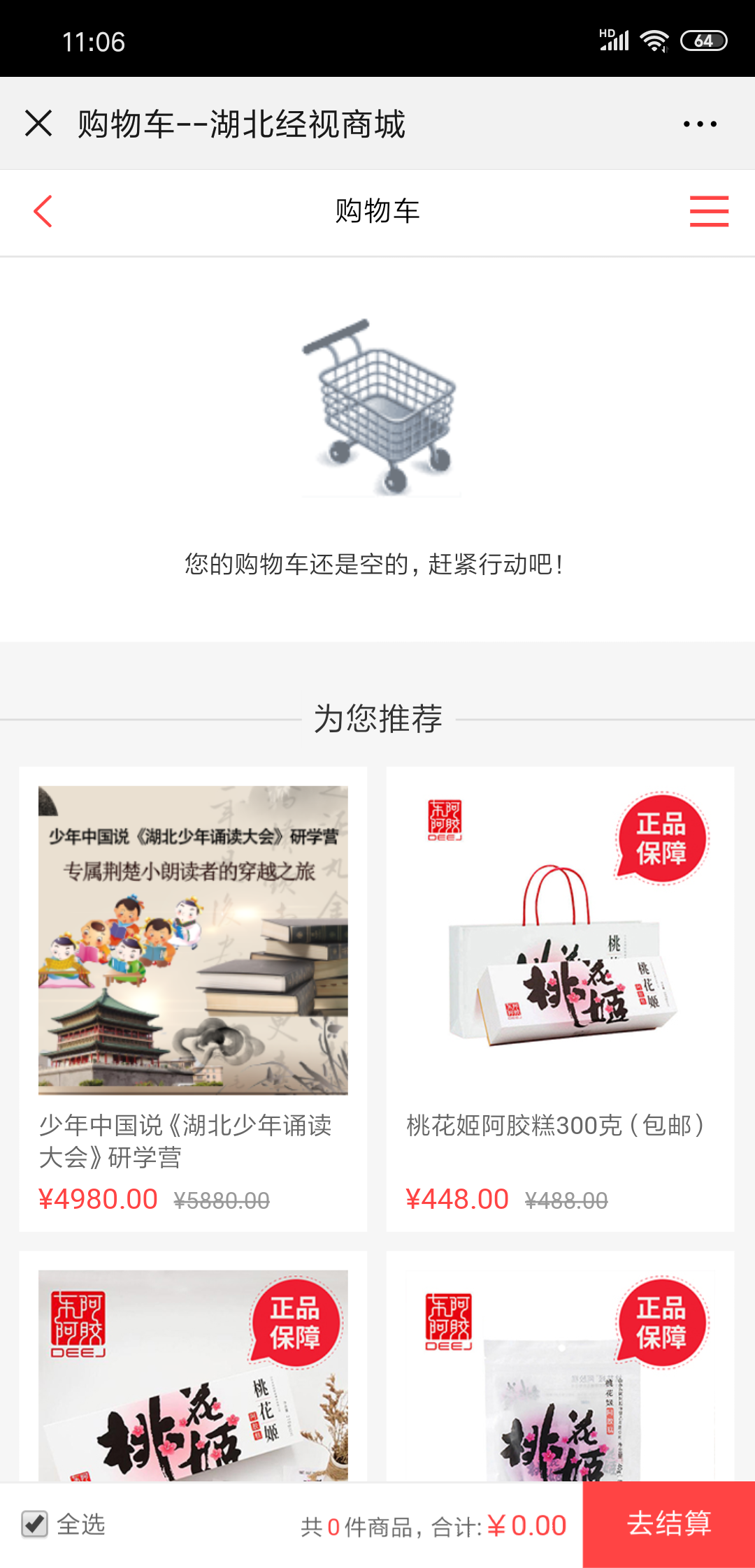This screenshot has width=755, height=1568.
Task: View 桃花姬阿胶糕300克 (包邮) product
Action: (x=560, y=978)
